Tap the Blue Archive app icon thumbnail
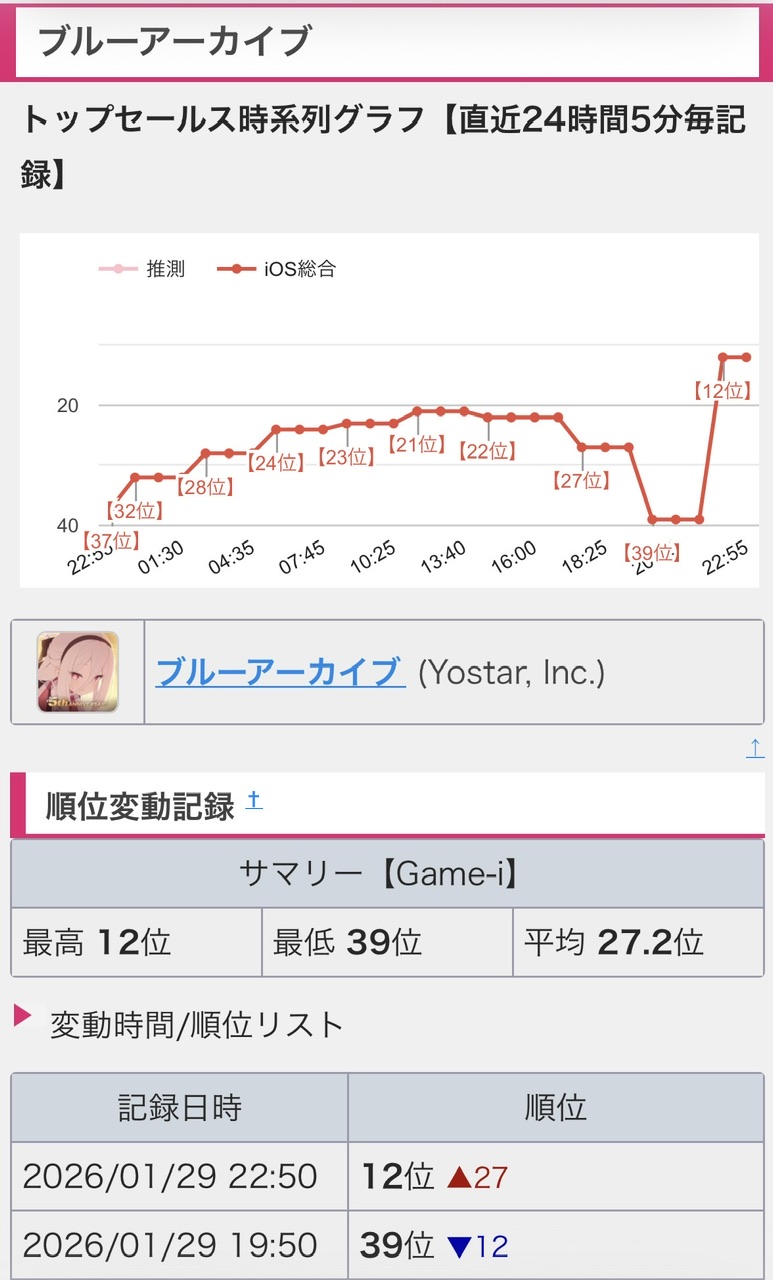The height and width of the screenshot is (1280, 773). 78,672
